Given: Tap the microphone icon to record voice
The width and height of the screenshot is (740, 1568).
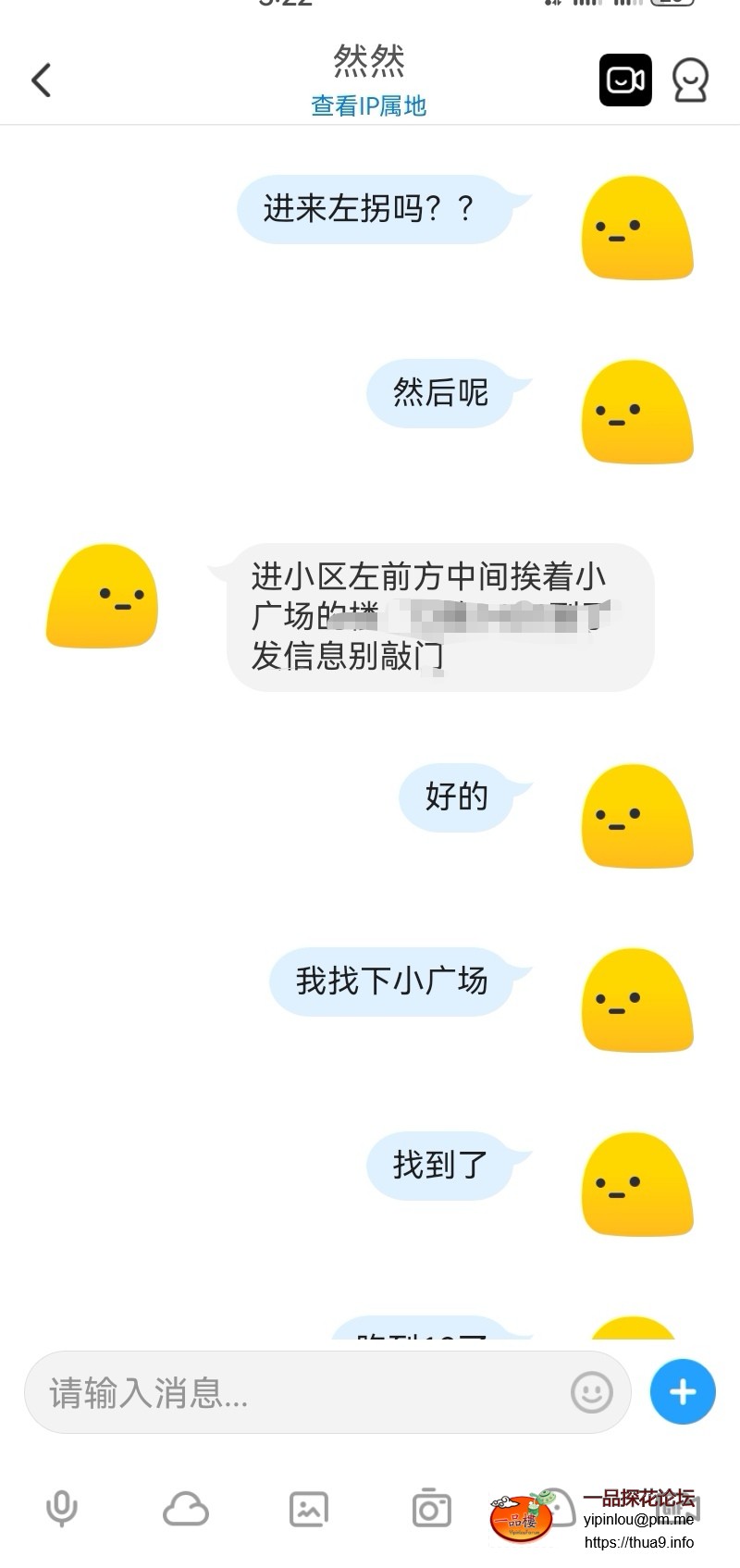Looking at the screenshot, I should tap(61, 1508).
